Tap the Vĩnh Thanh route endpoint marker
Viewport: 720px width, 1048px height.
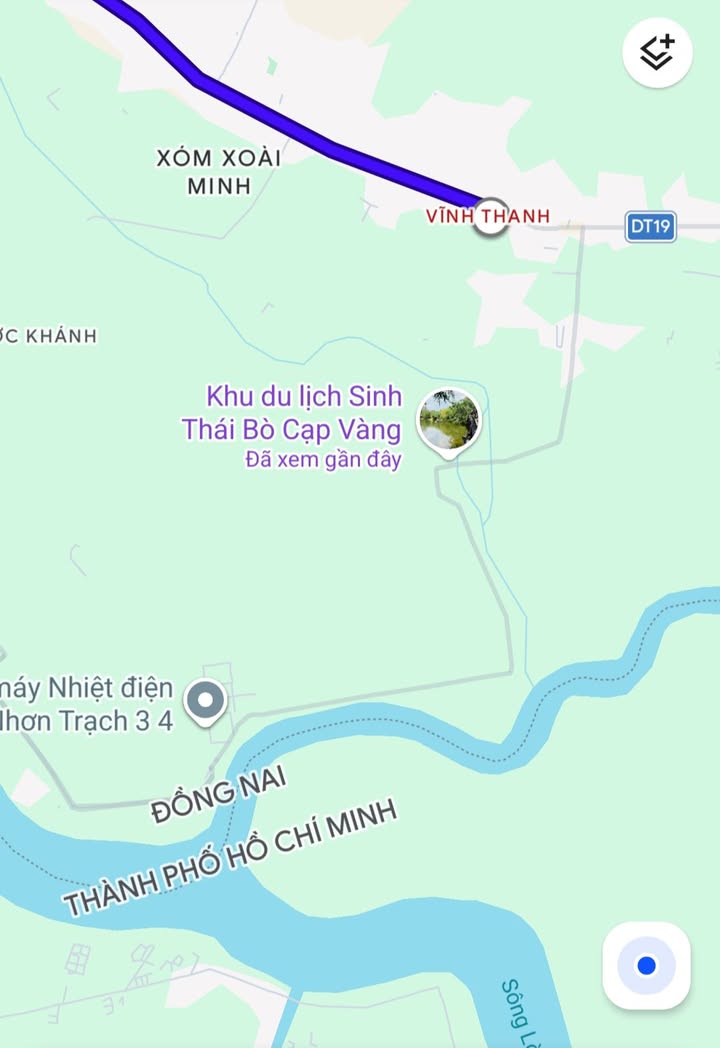(490, 216)
